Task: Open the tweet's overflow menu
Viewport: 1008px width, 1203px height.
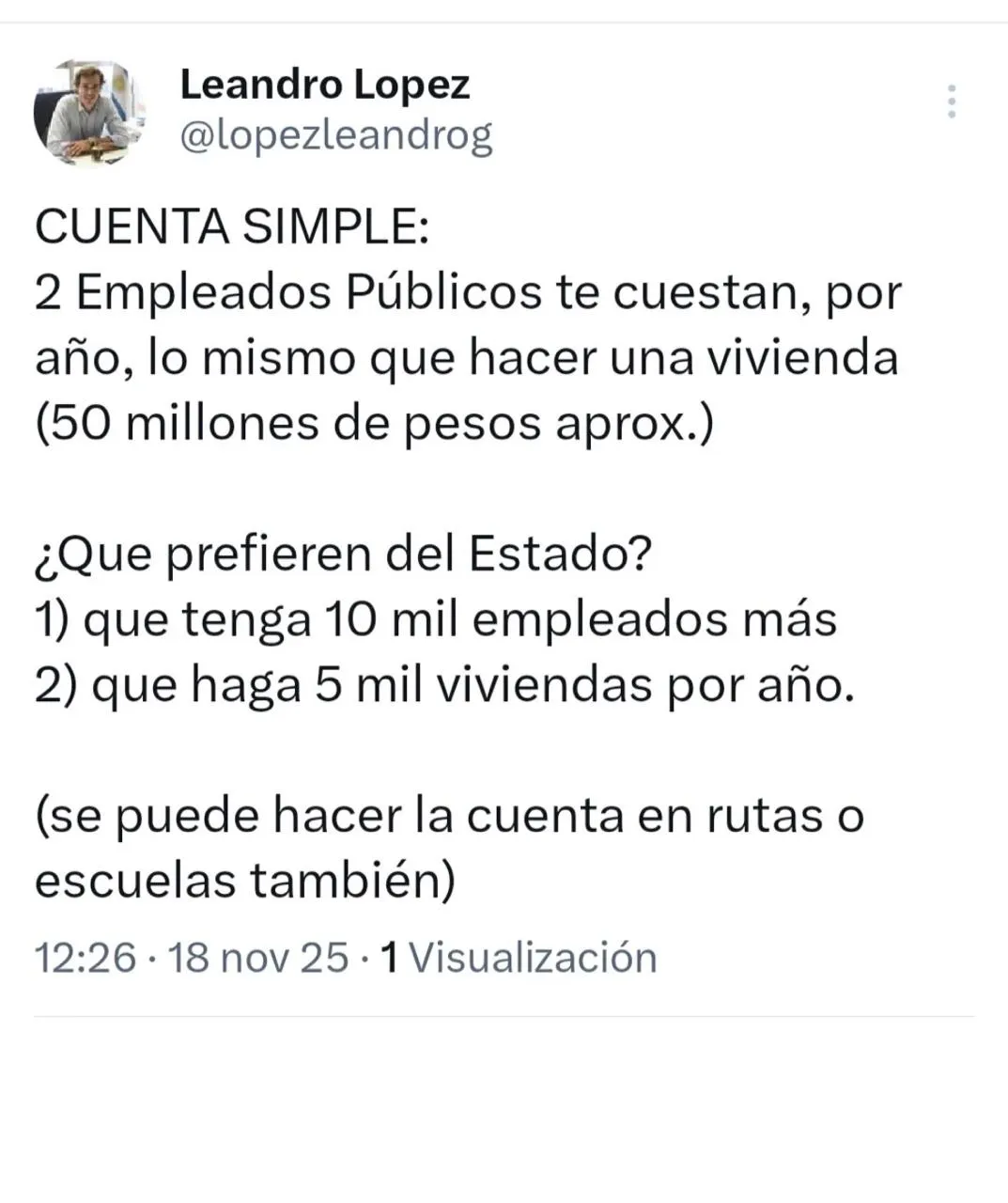Action: tap(952, 102)
